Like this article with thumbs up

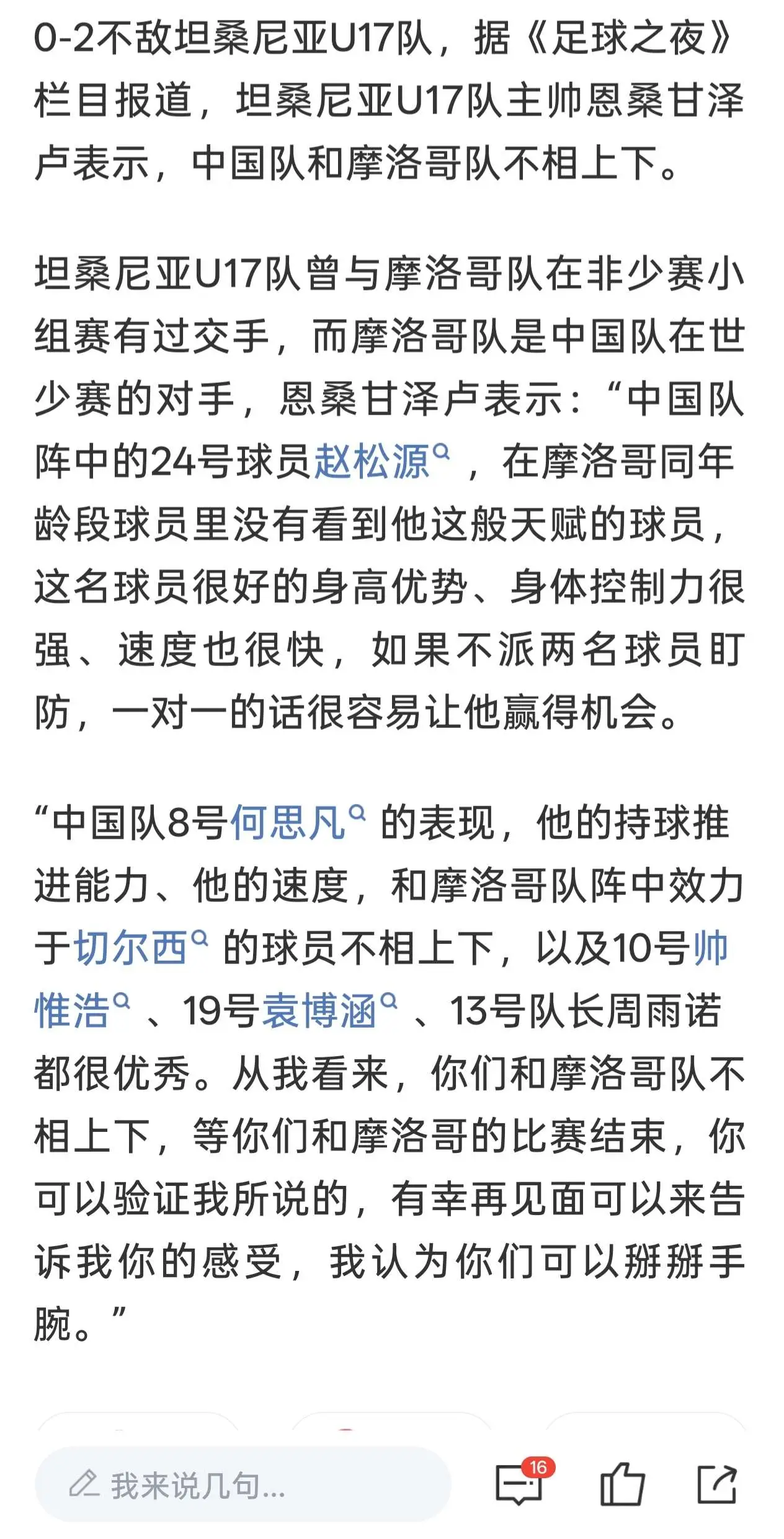[x=622, y=1484]
